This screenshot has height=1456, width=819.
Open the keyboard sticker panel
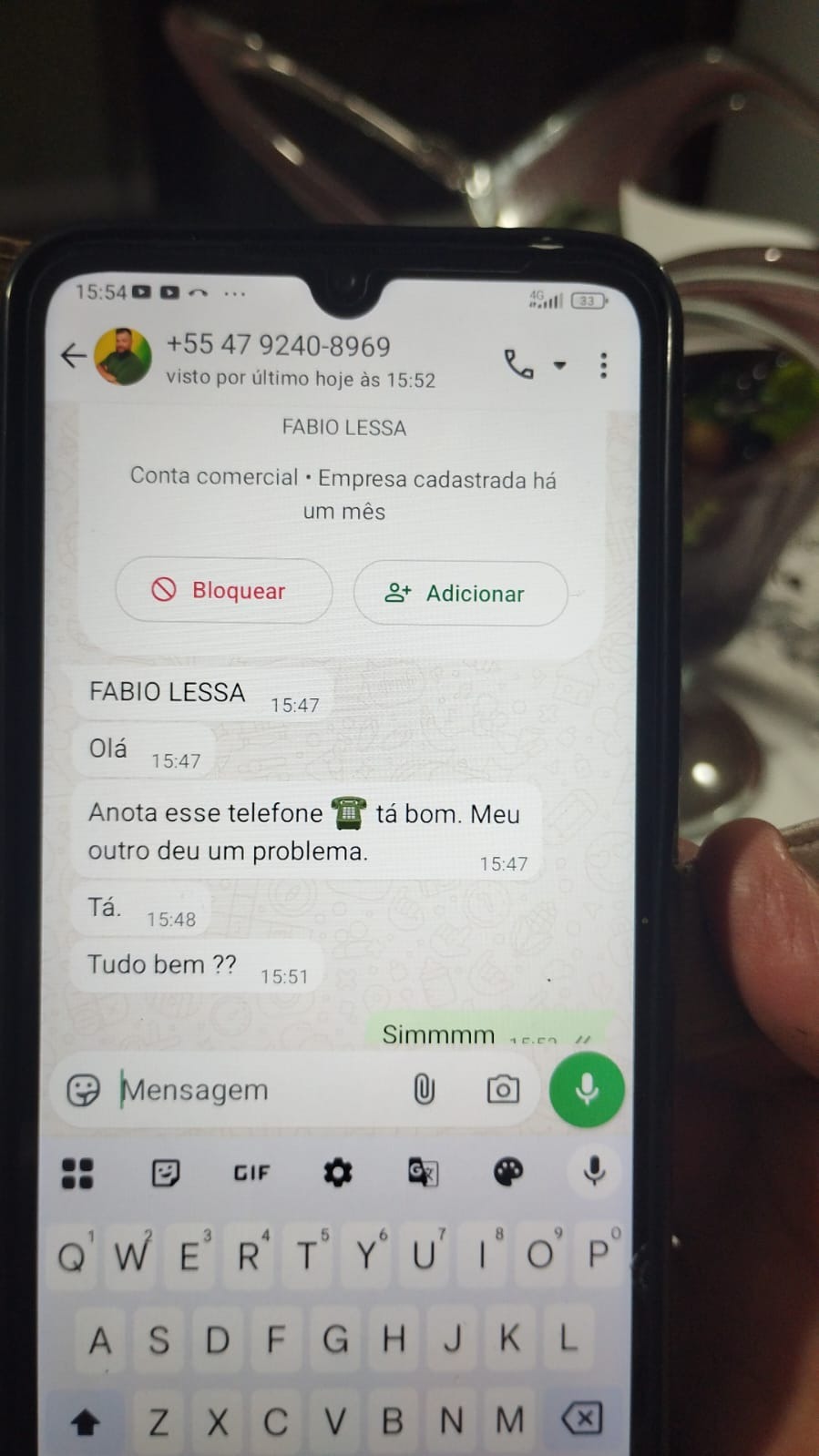[165, 1173]
